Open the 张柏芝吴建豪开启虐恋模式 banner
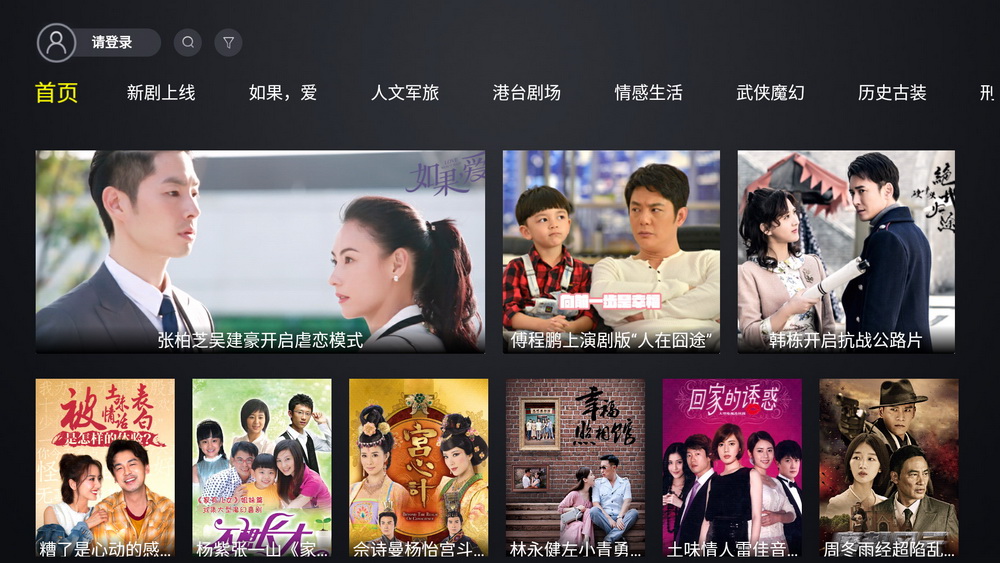Viewport: 1000px width, 563px height. [260, 251]
